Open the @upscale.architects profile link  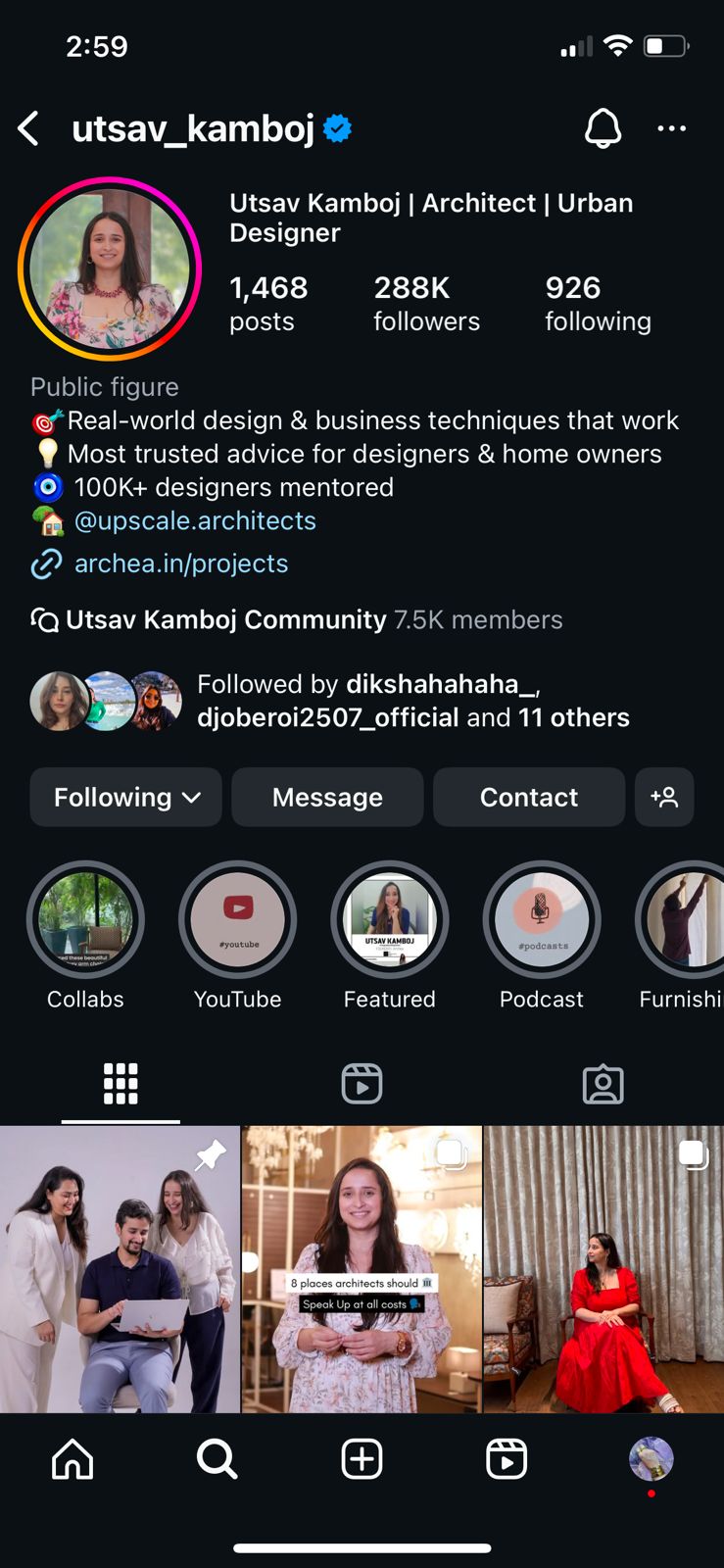point(195,520)
